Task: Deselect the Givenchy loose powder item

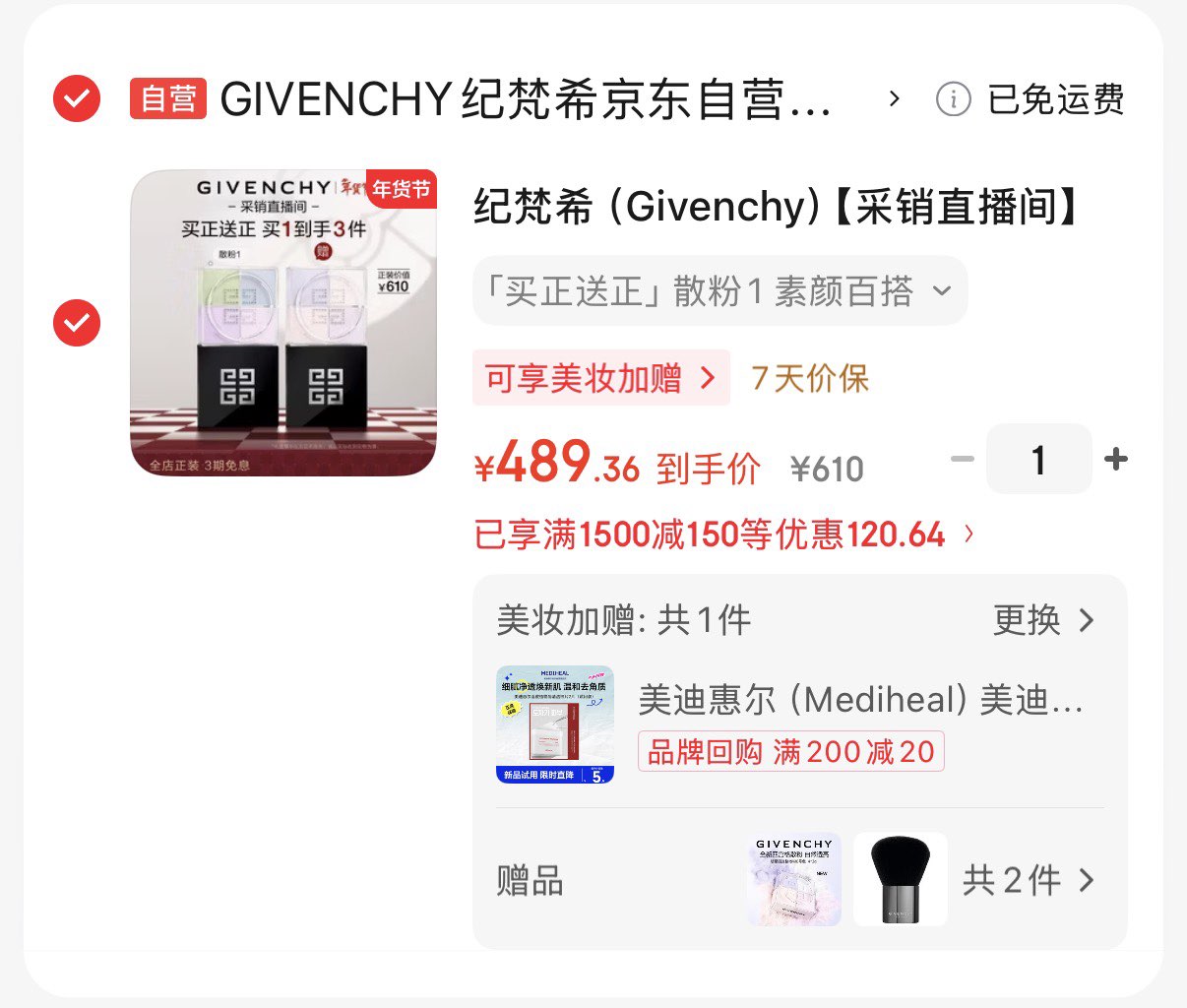Action: (77, 323)
